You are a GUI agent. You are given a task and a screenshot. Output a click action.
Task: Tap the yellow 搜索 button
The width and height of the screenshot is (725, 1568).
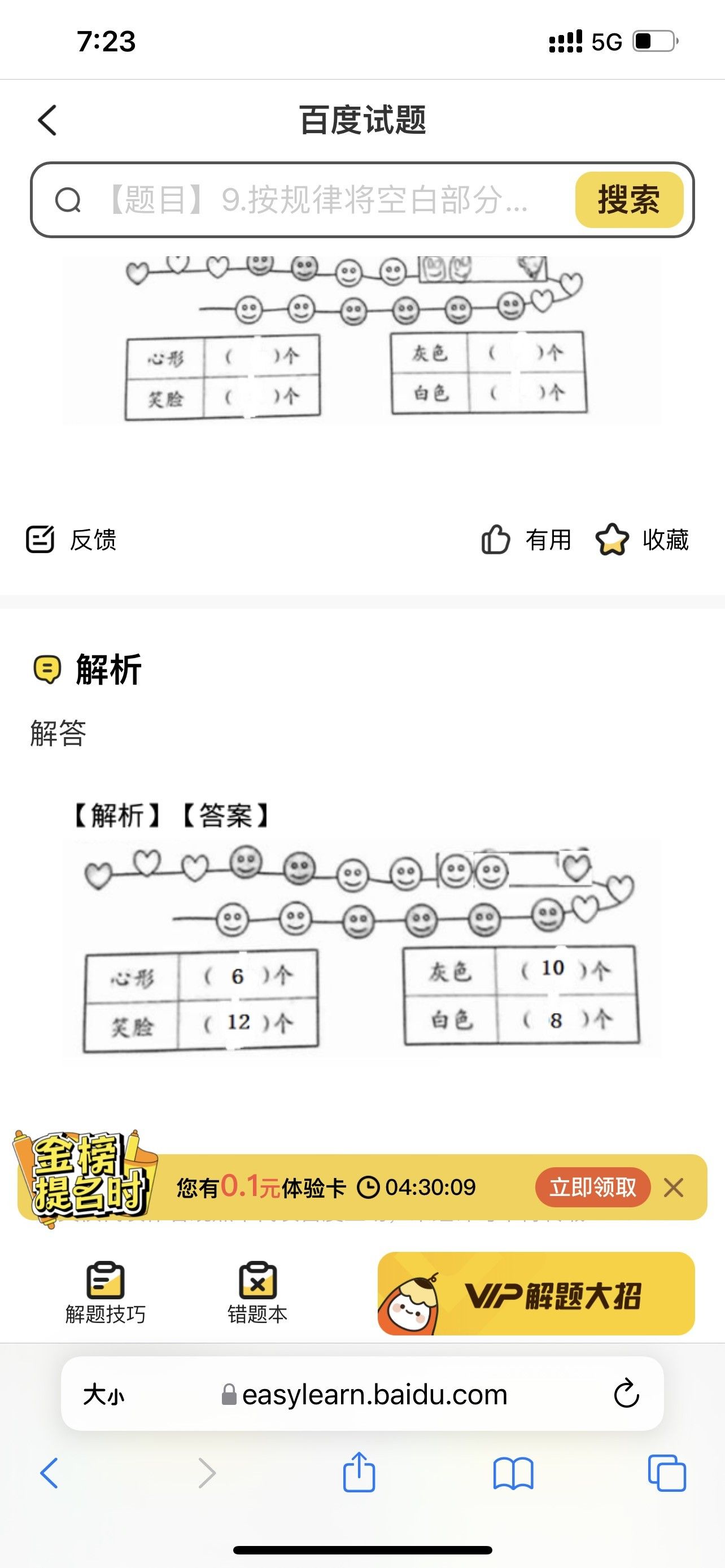[x=629, y=200]
